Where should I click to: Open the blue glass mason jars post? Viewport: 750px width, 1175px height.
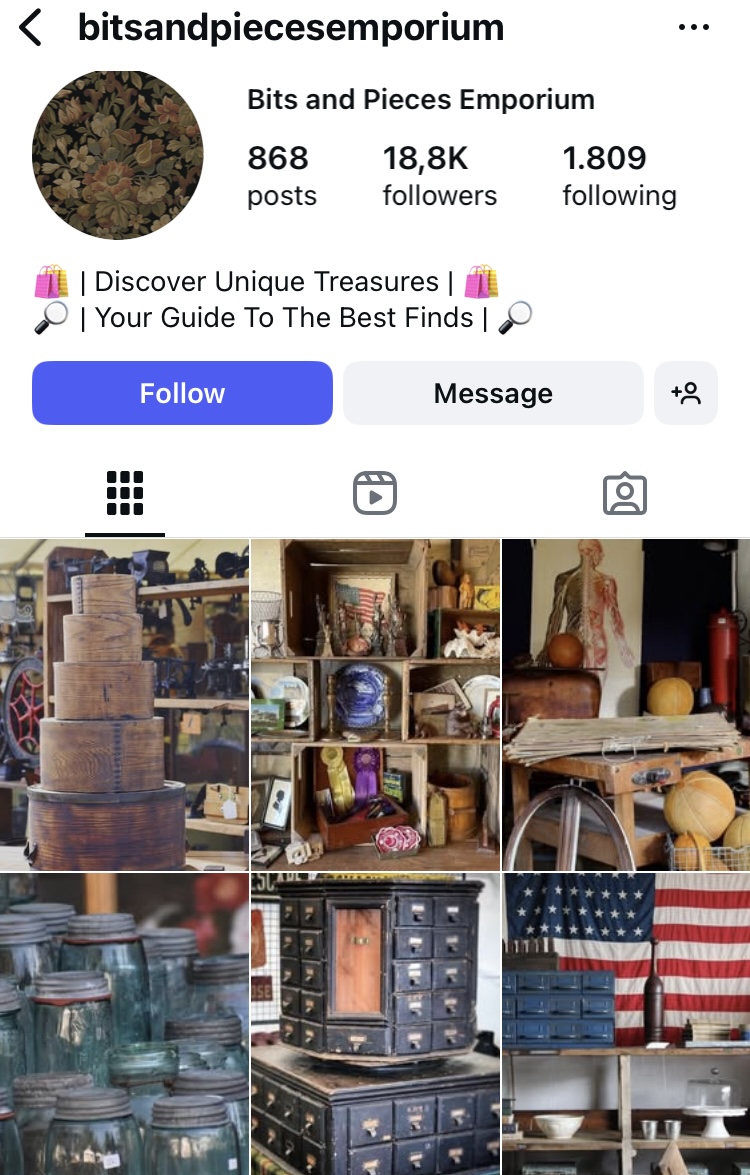tap(124, 1024)
